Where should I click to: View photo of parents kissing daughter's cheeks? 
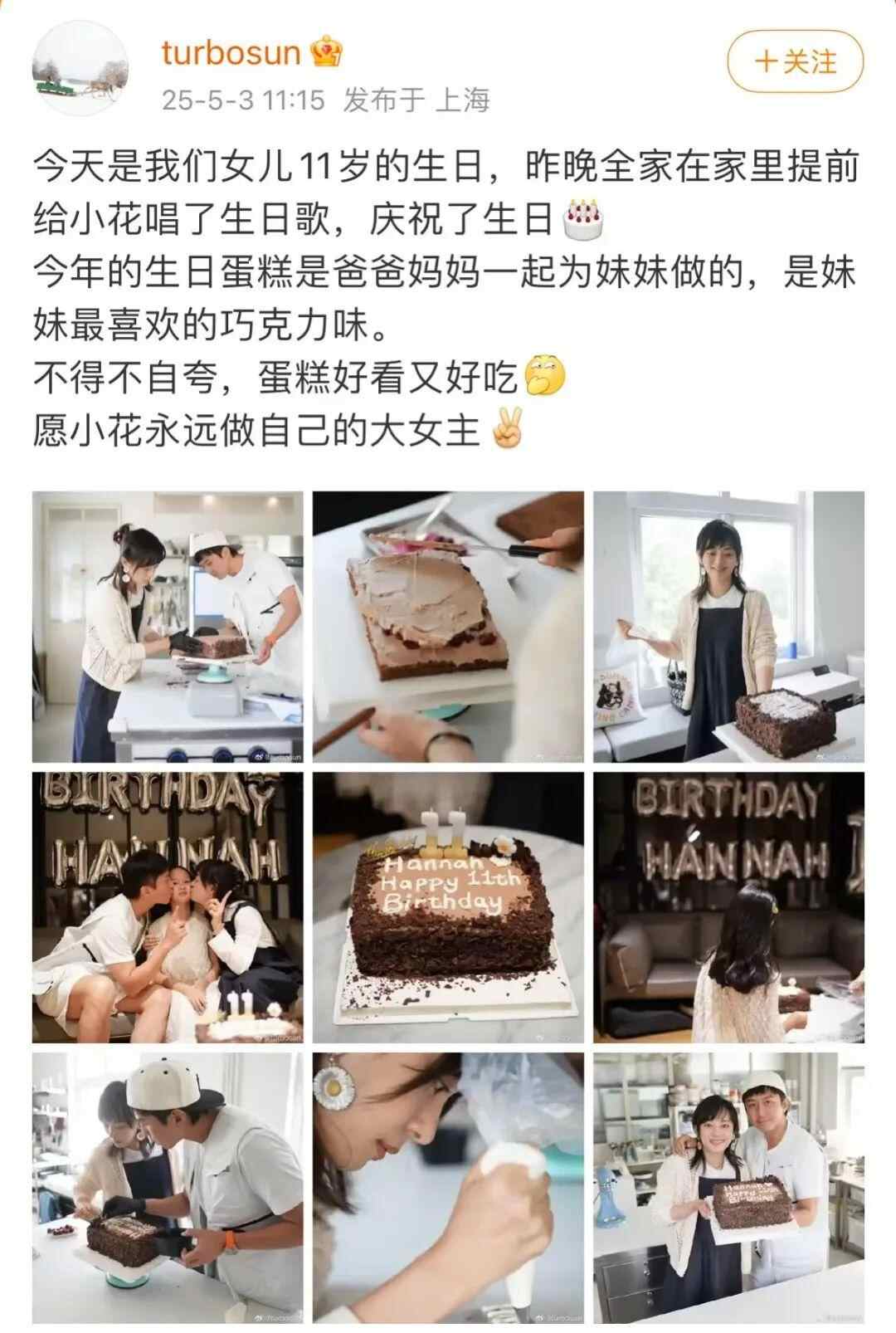(x=168, y=907)
